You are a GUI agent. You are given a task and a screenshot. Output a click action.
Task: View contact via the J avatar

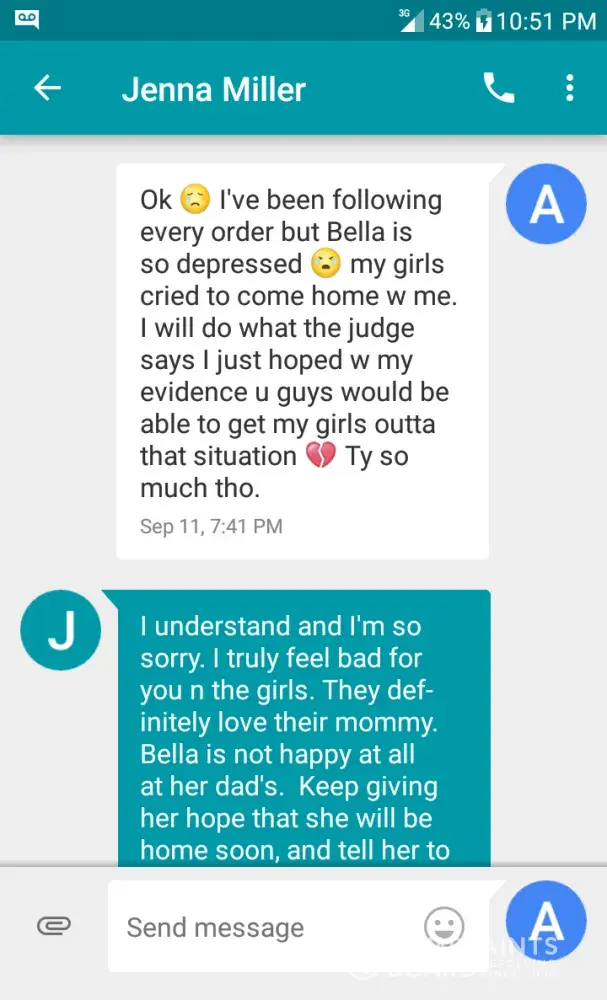pyautogui.click(x=61, y=630)
